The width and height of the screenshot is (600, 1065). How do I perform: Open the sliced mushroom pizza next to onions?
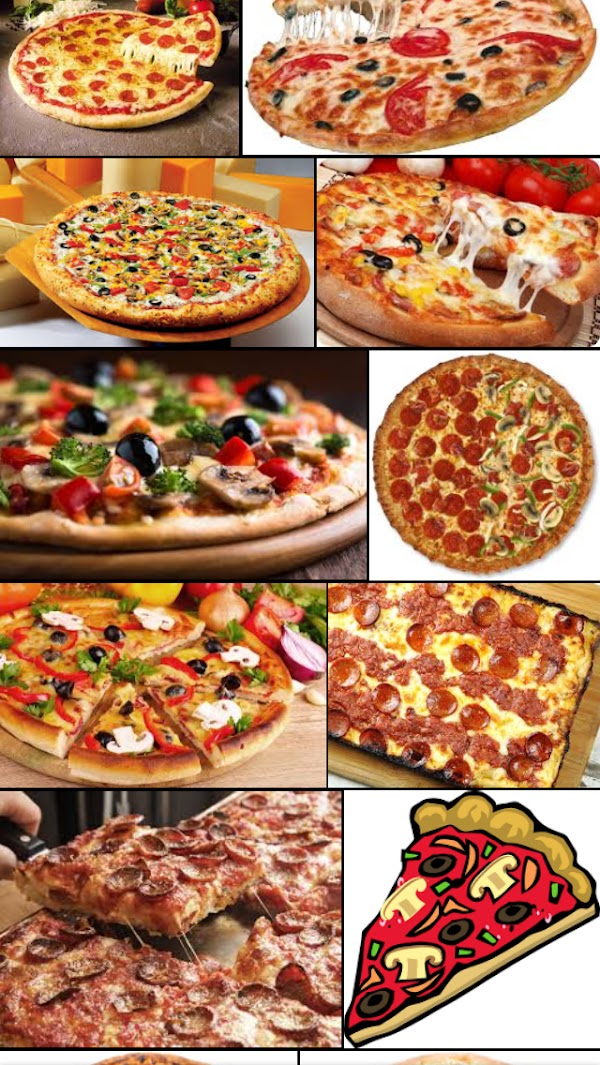(163, 685)
